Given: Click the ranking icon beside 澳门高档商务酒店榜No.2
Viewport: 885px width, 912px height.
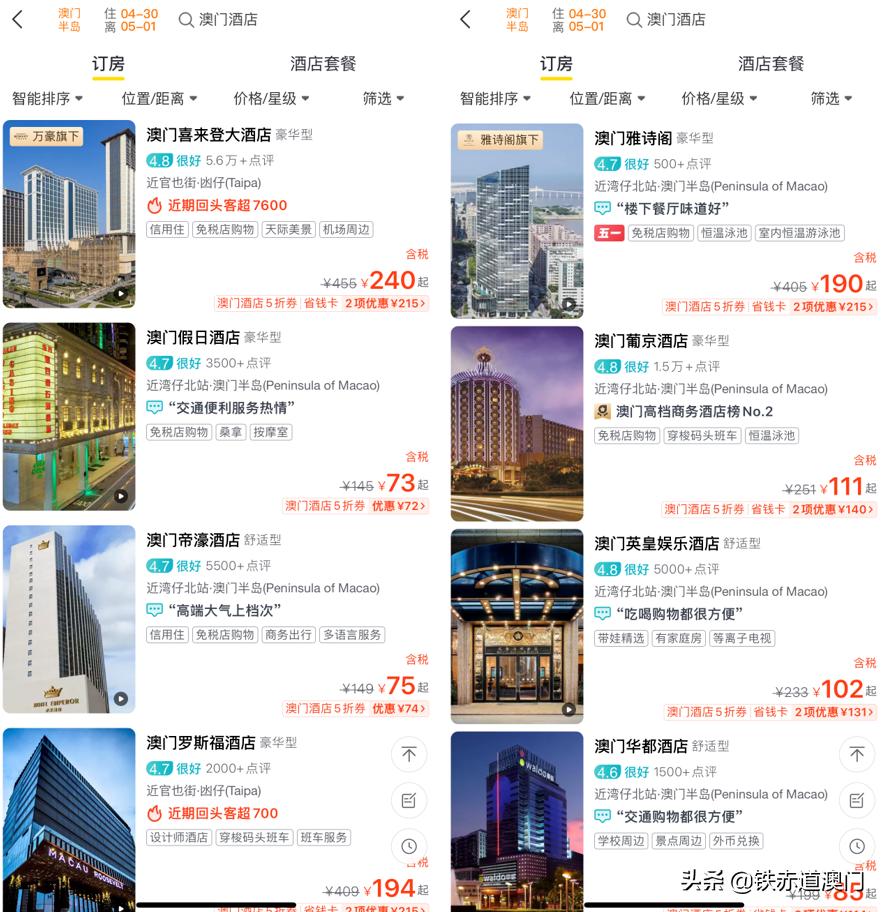Looking at the screenshot, I should [600, 412].
